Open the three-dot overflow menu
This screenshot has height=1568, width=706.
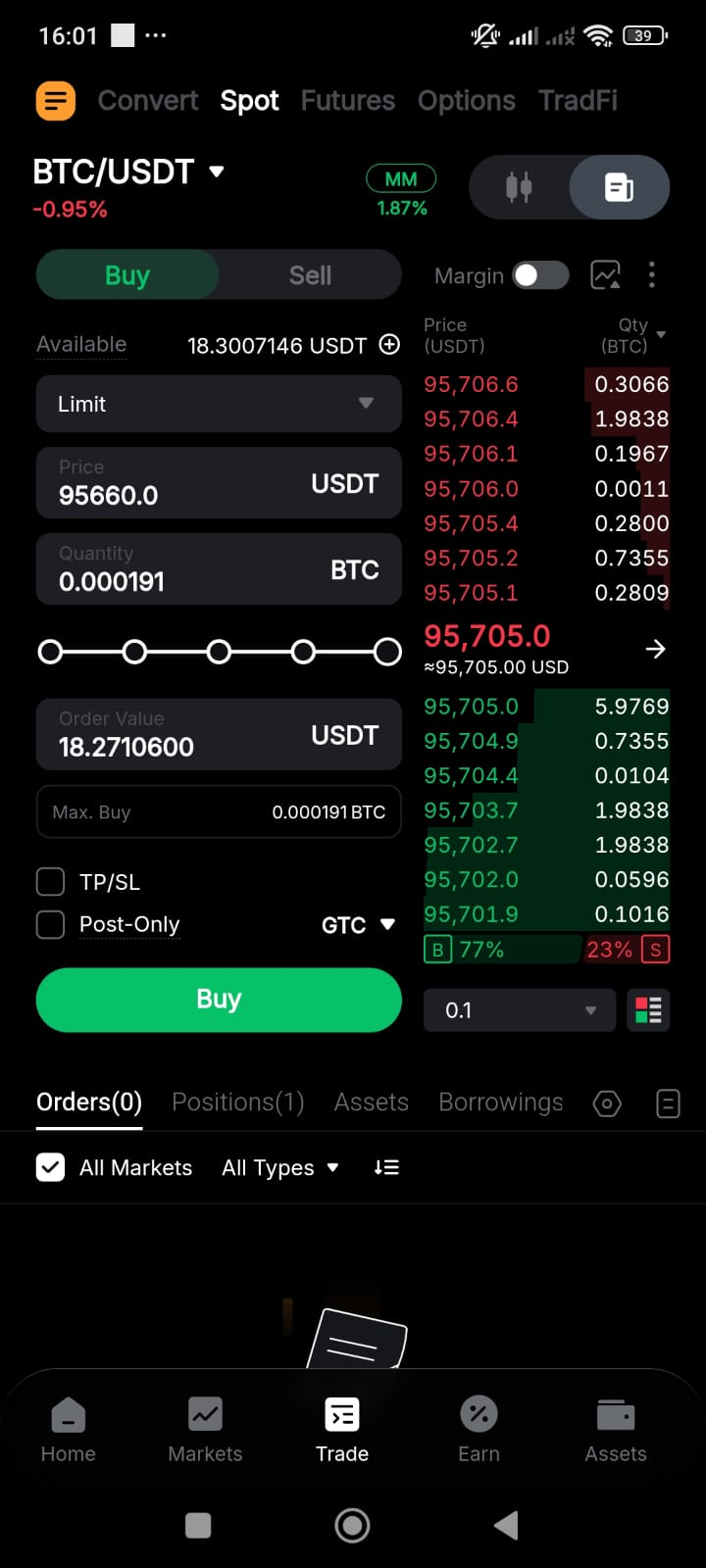click(651, 275)
